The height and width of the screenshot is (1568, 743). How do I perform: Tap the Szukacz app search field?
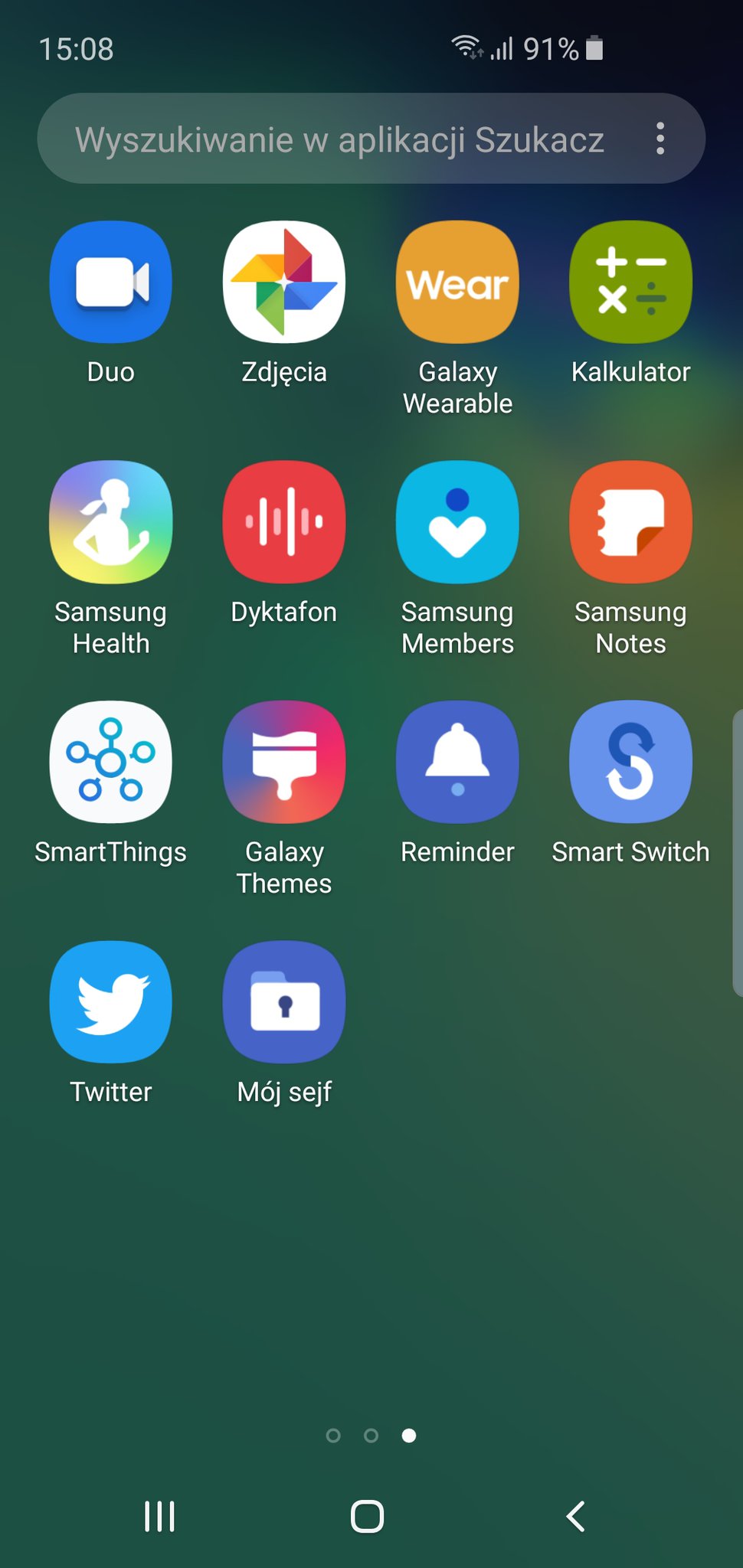(x=339, y=139)
